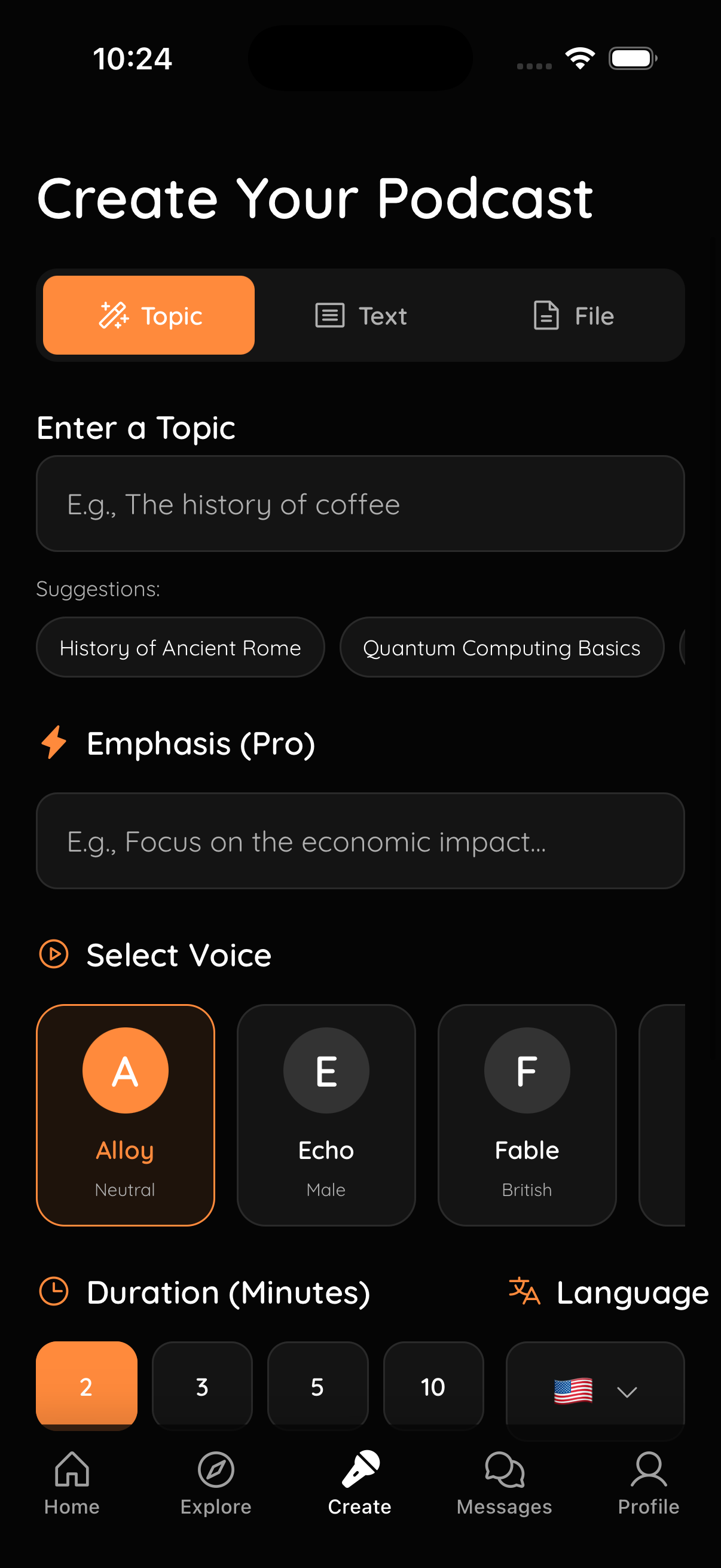The height and width of the screenshot is (1568, 721).
Task: Choose the History of Ancient Rome suggestion
Action: pyautogui.click(x=180, y=648)
